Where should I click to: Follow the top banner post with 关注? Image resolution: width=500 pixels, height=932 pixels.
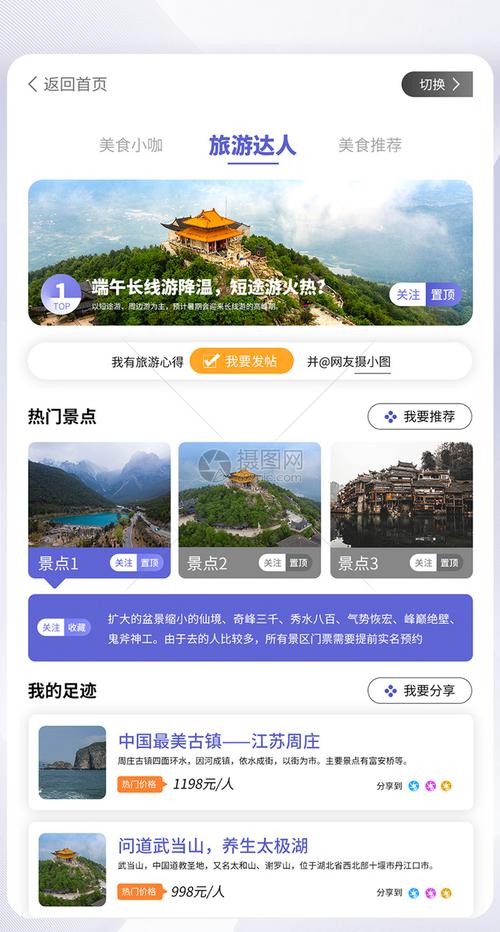408,295
